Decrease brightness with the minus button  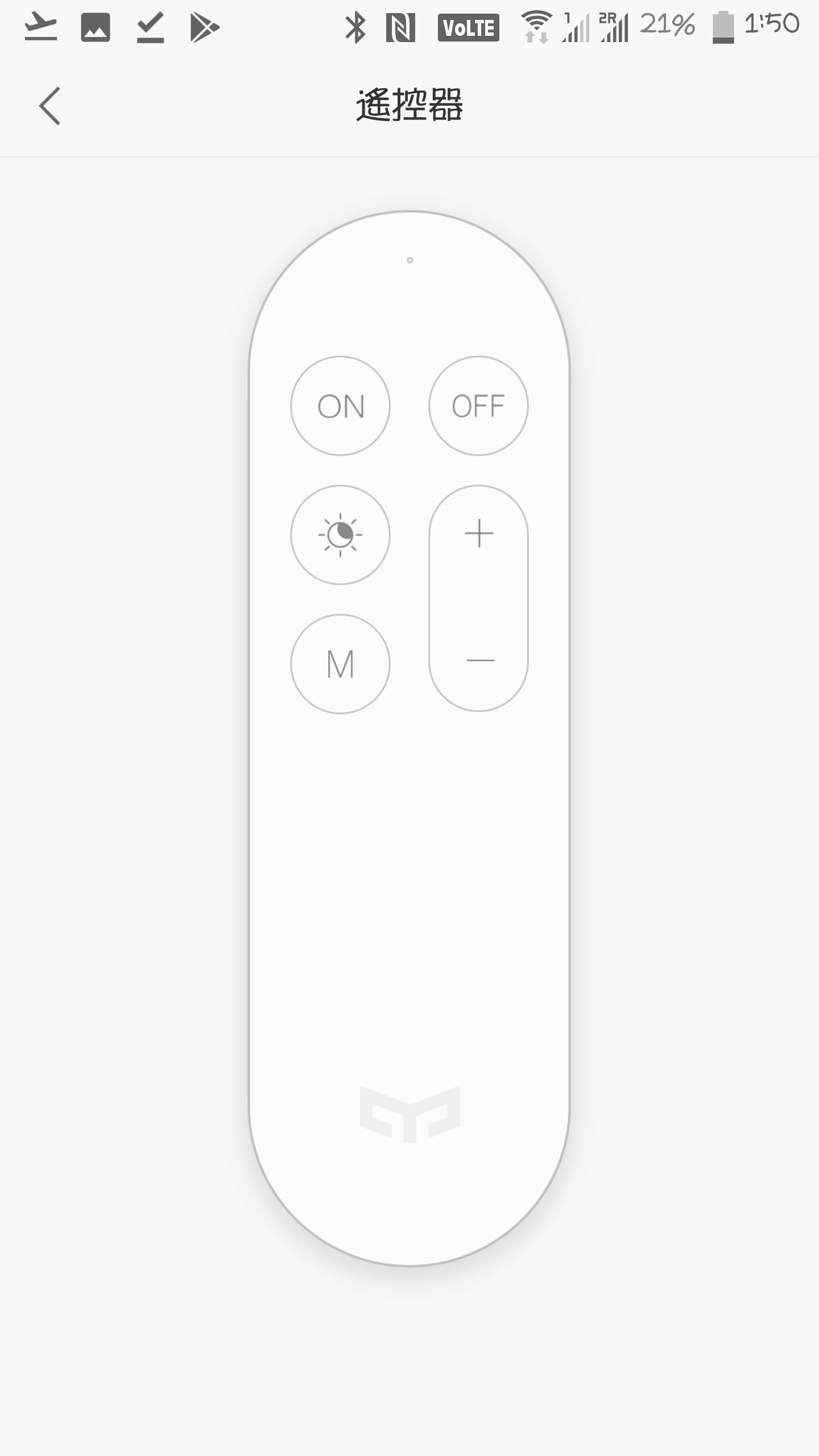479,660
